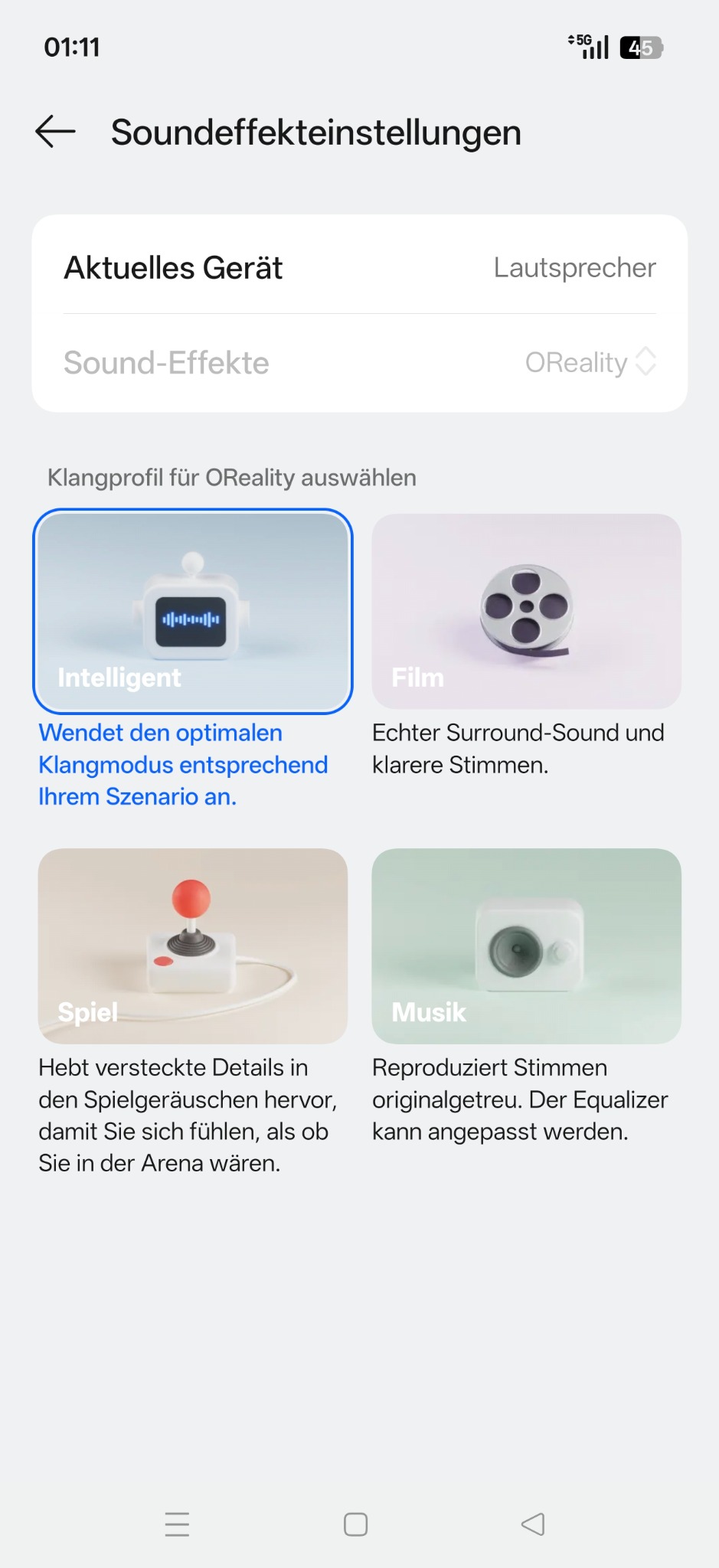Switch to the Spiel sound profile

tap(192, 946)
